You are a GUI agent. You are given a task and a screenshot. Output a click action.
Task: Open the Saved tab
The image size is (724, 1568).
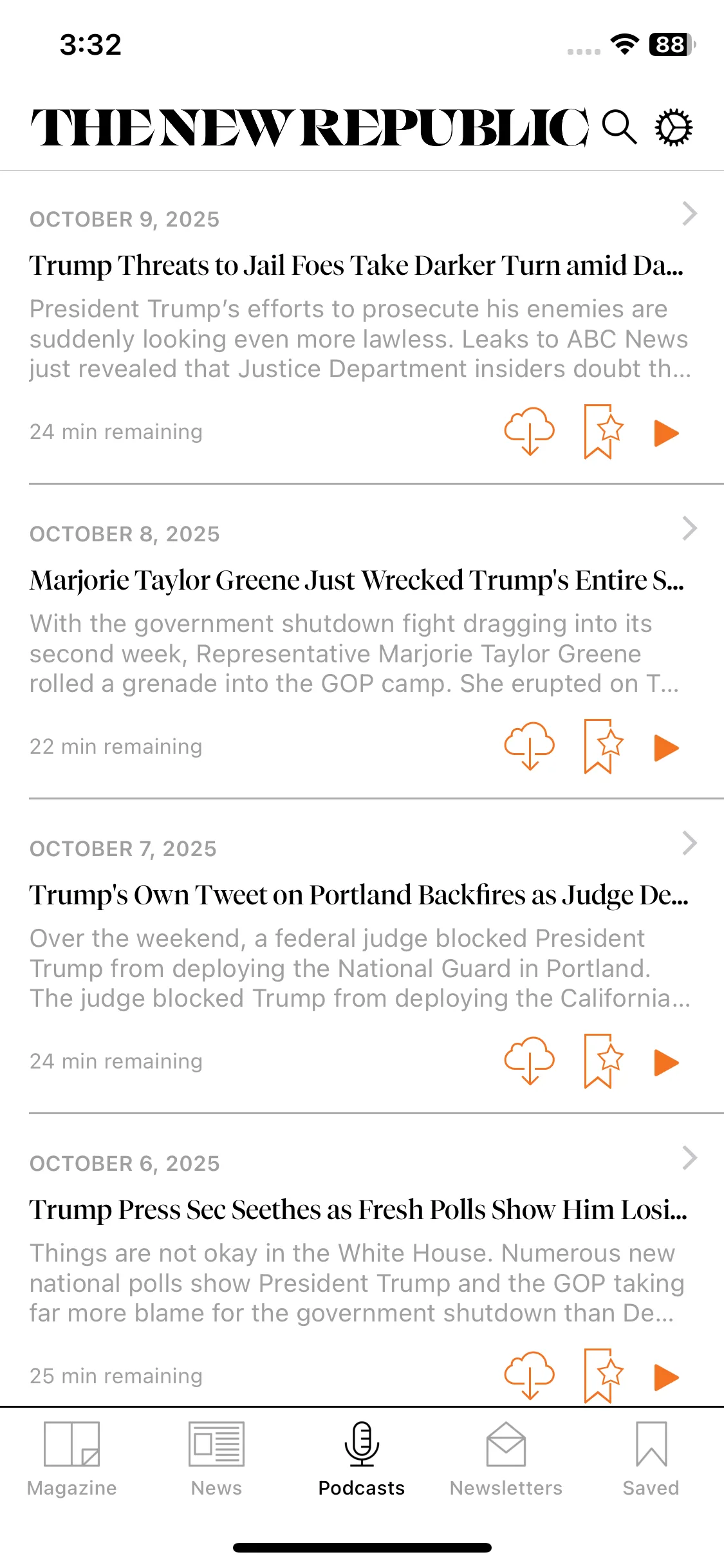point(651,1459)
